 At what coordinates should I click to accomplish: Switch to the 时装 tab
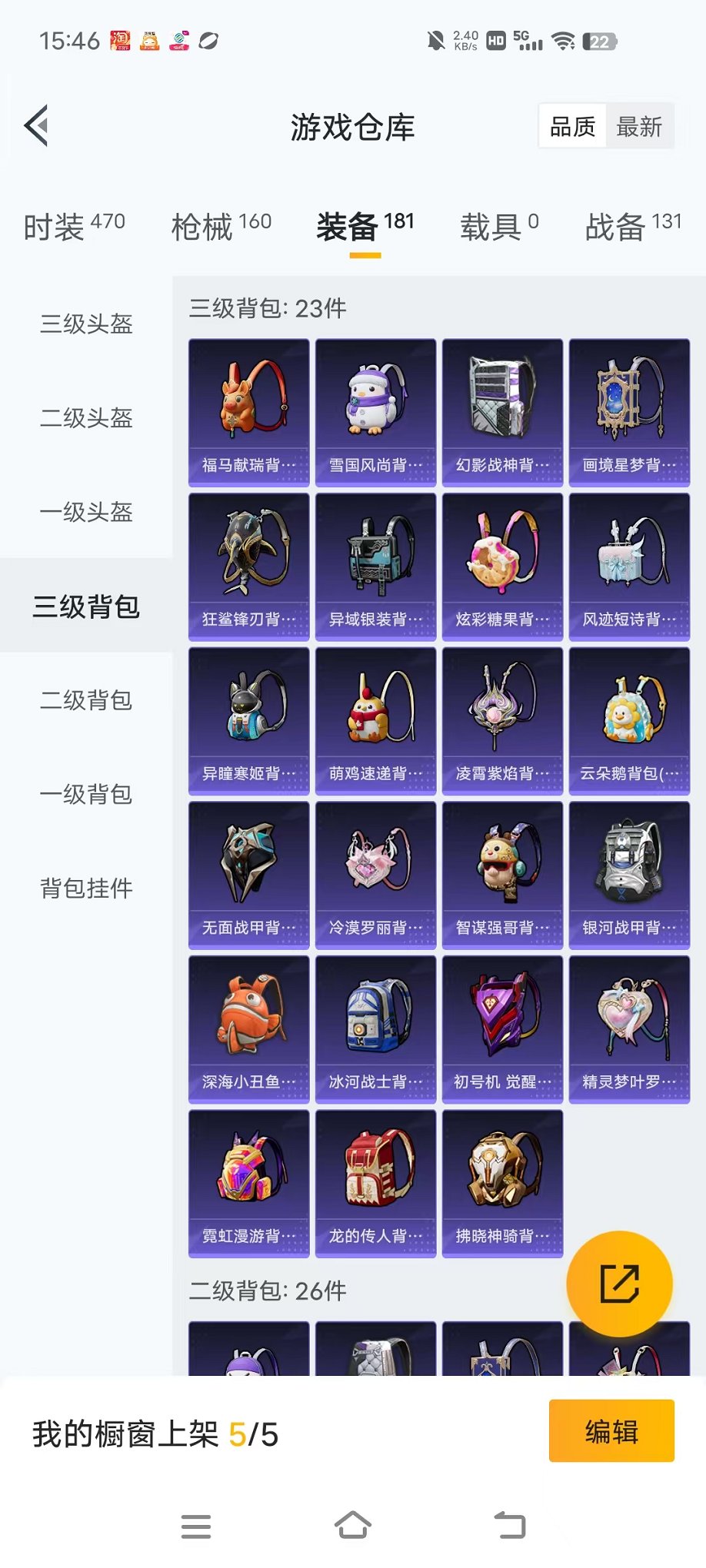pos(74,226)
